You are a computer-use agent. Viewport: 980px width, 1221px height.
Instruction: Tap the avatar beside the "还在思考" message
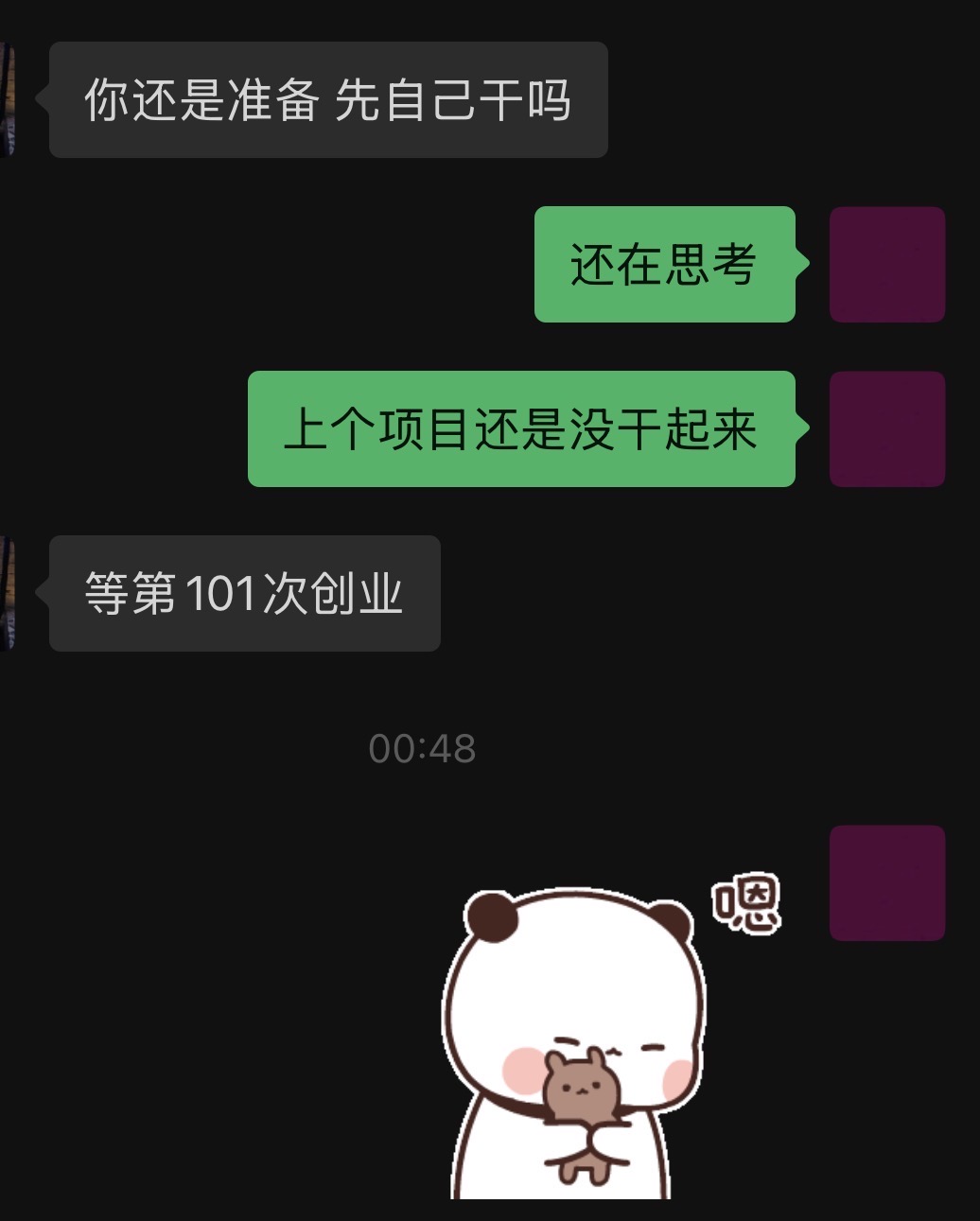(887, 265)
